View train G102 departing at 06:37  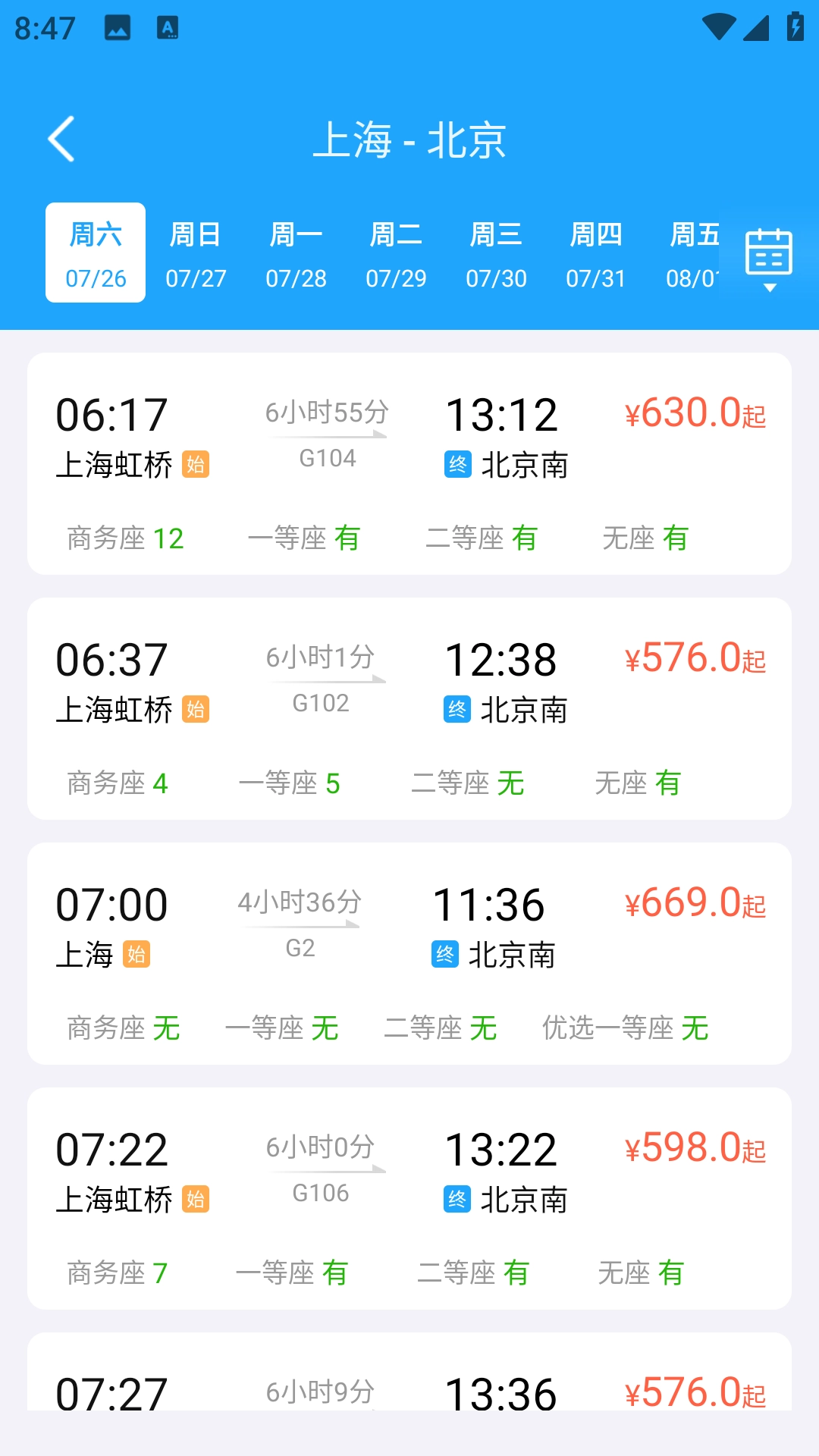[x=409, y=708]
